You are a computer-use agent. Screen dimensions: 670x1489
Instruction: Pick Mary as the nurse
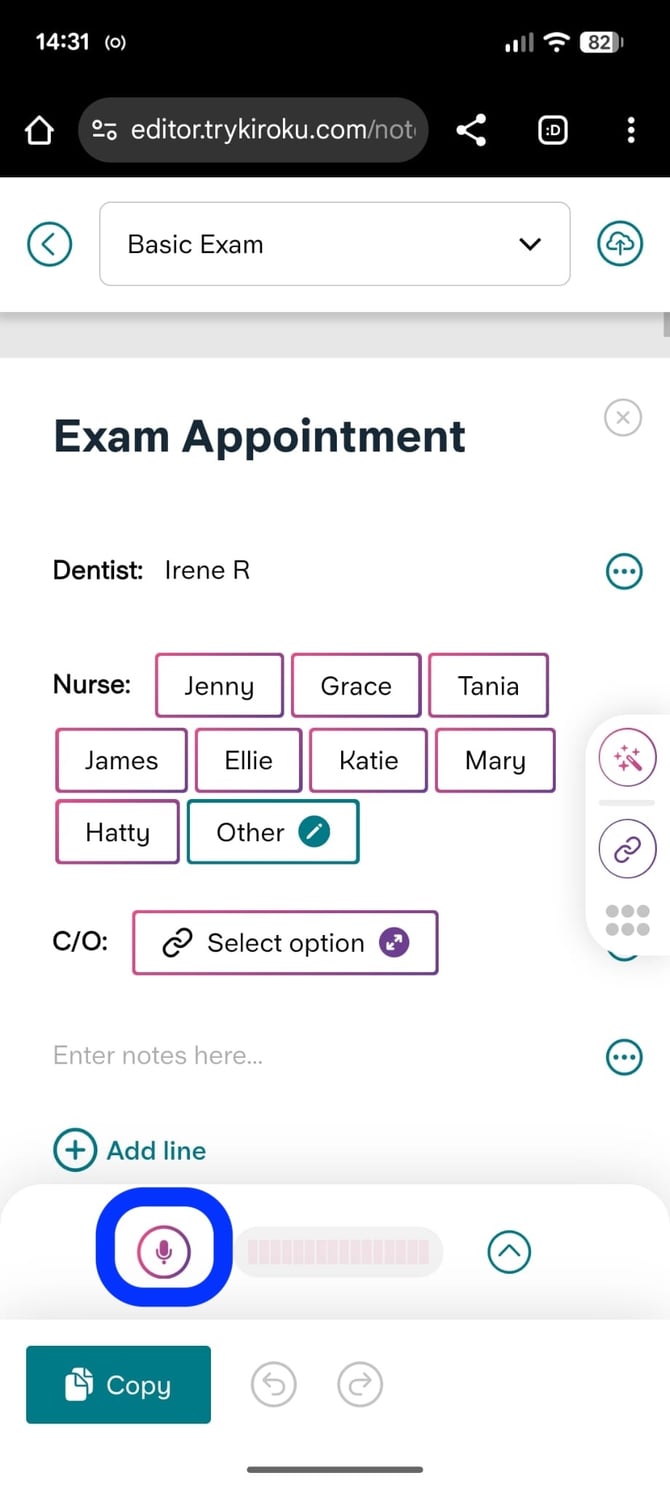point(495,760)
